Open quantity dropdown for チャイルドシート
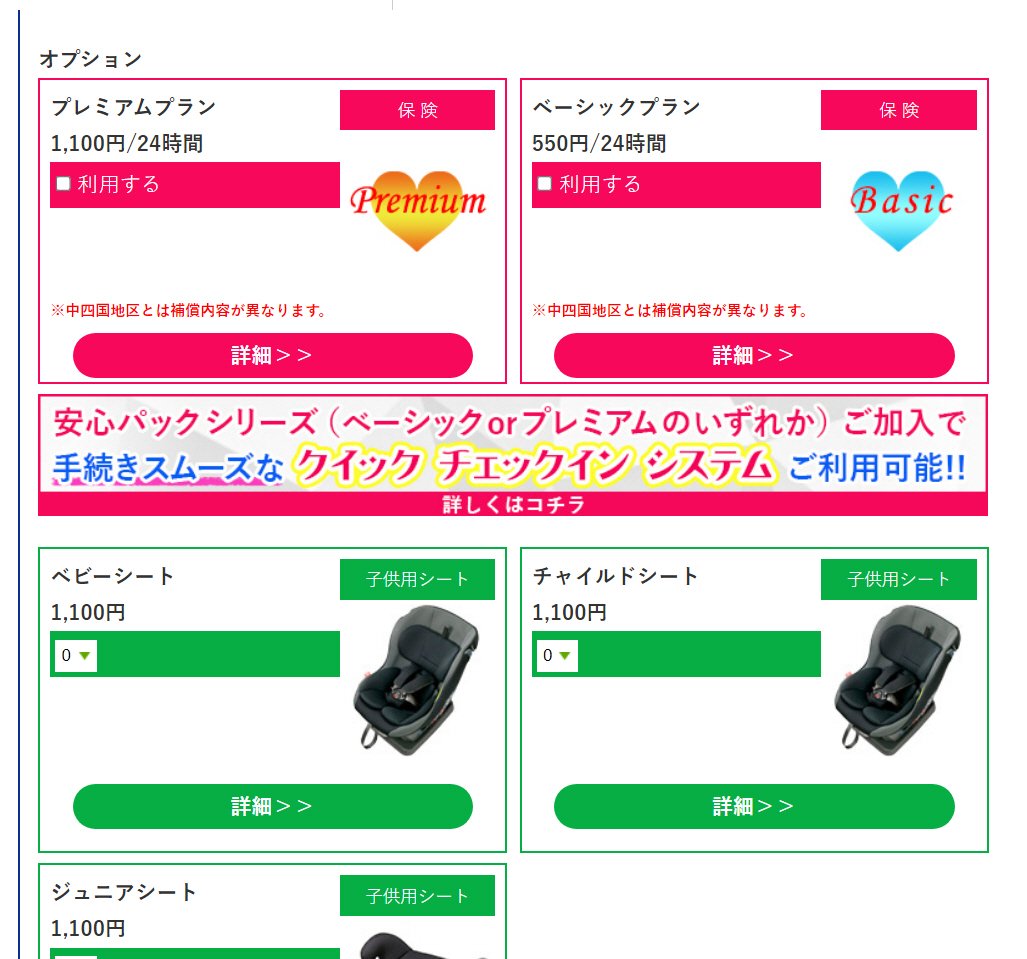The height and width of the screenshot is (959, 1027). [557, 656]
